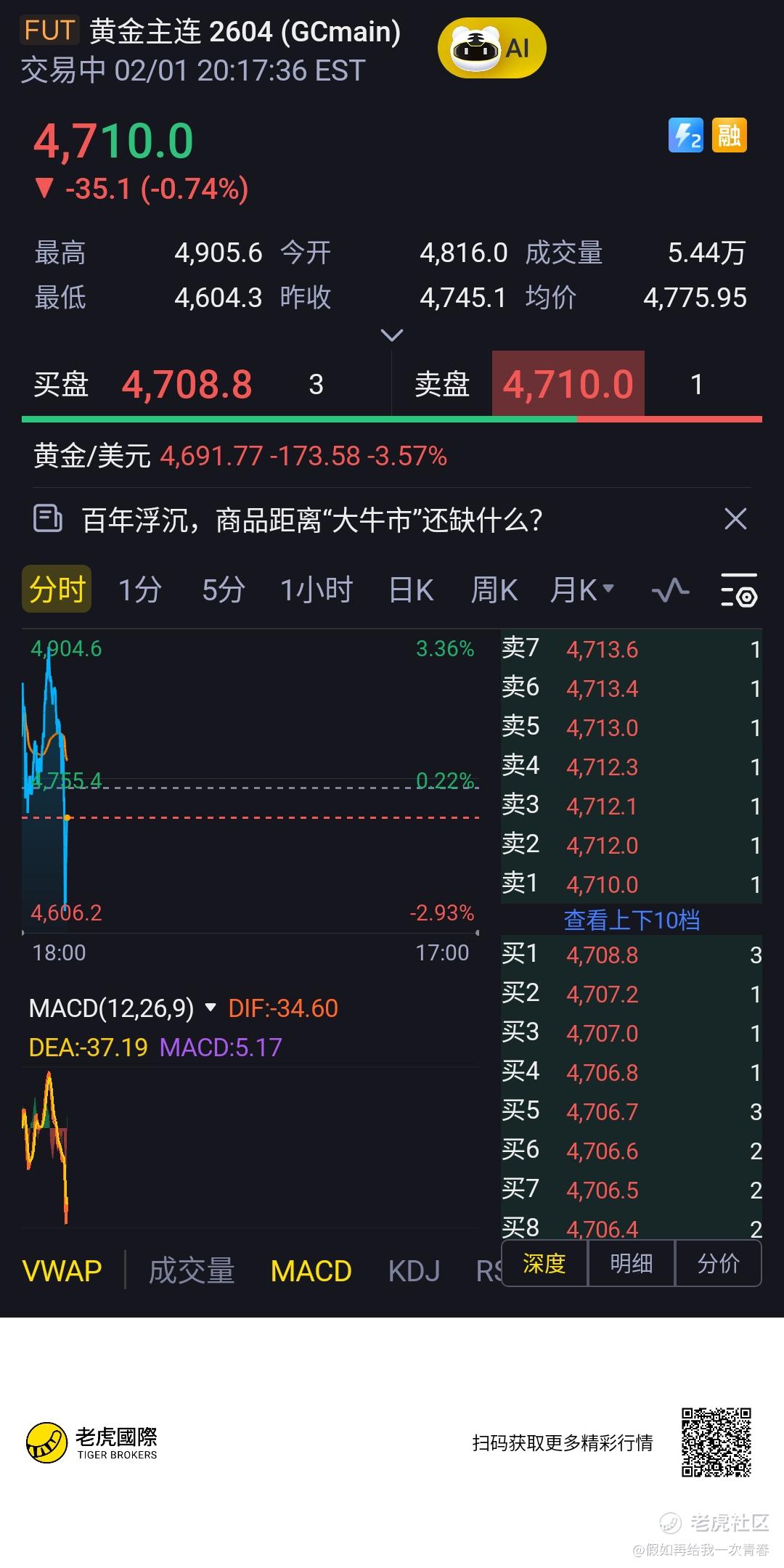Screen dimensions: 784x1568
Task: Show the 日K daily candlestick chart
Action: click(411, 589)
